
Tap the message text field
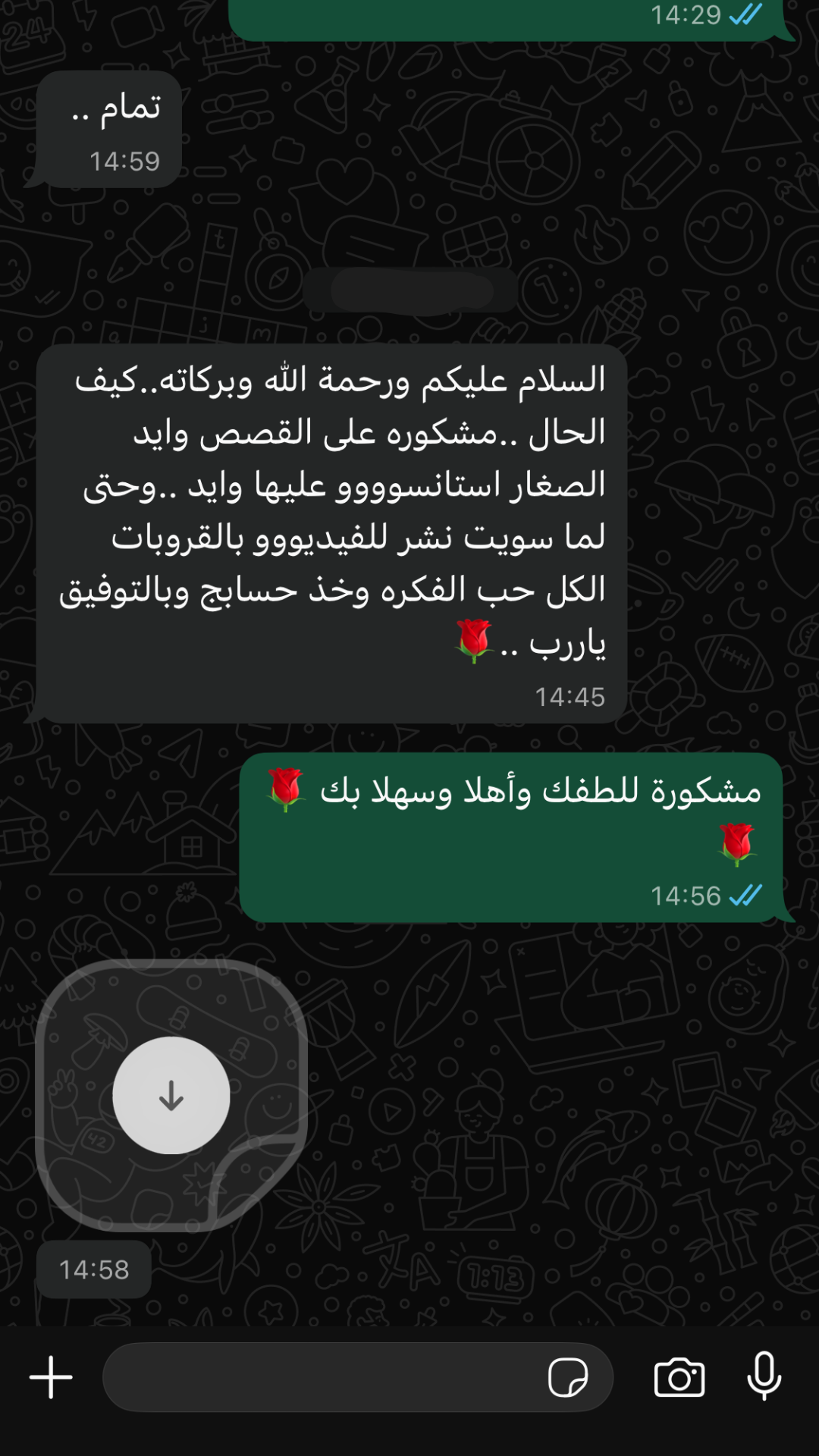(x=318, y=1377)
